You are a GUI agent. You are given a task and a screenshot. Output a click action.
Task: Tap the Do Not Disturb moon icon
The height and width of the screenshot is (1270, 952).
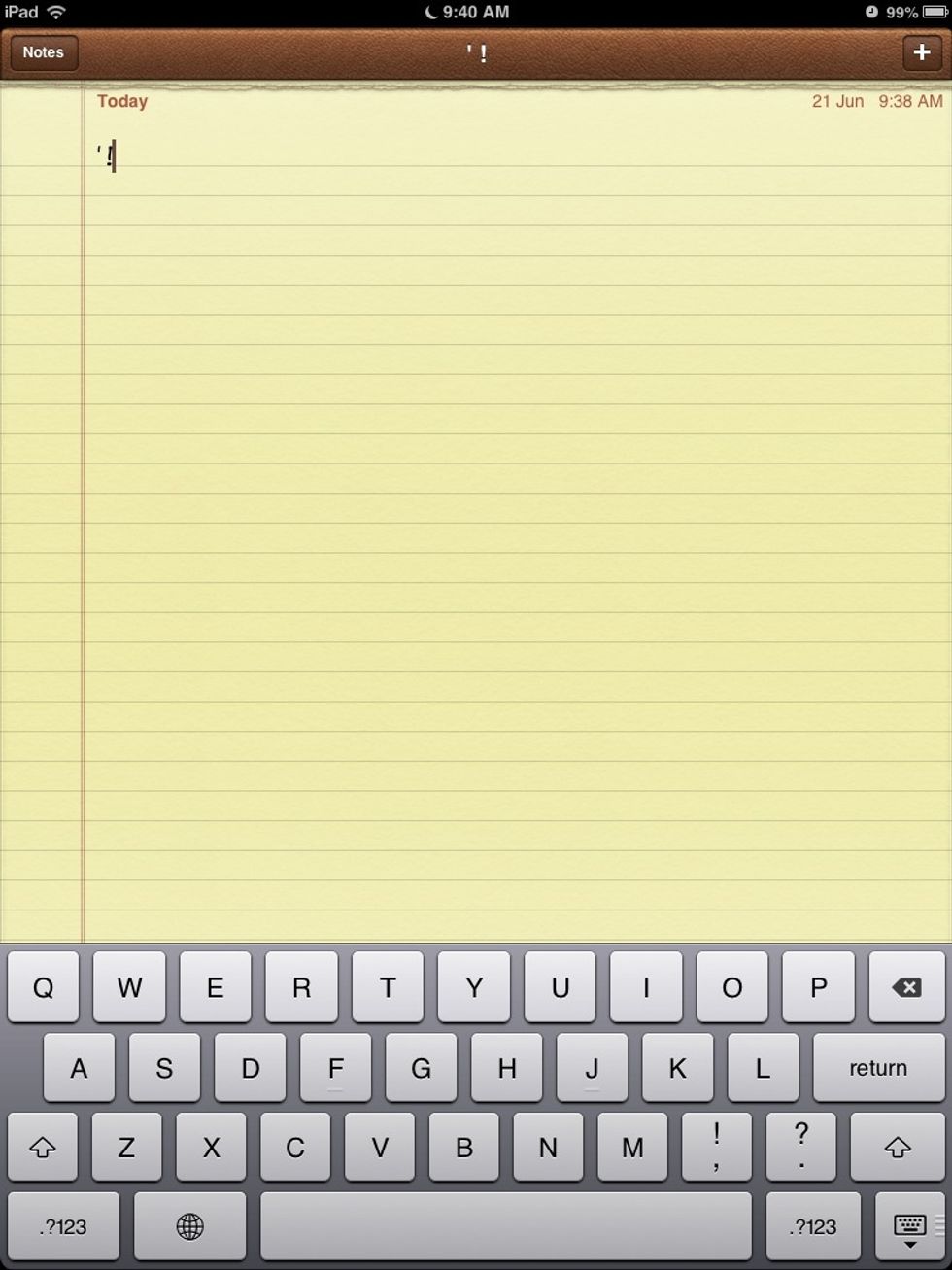[433, 13]
